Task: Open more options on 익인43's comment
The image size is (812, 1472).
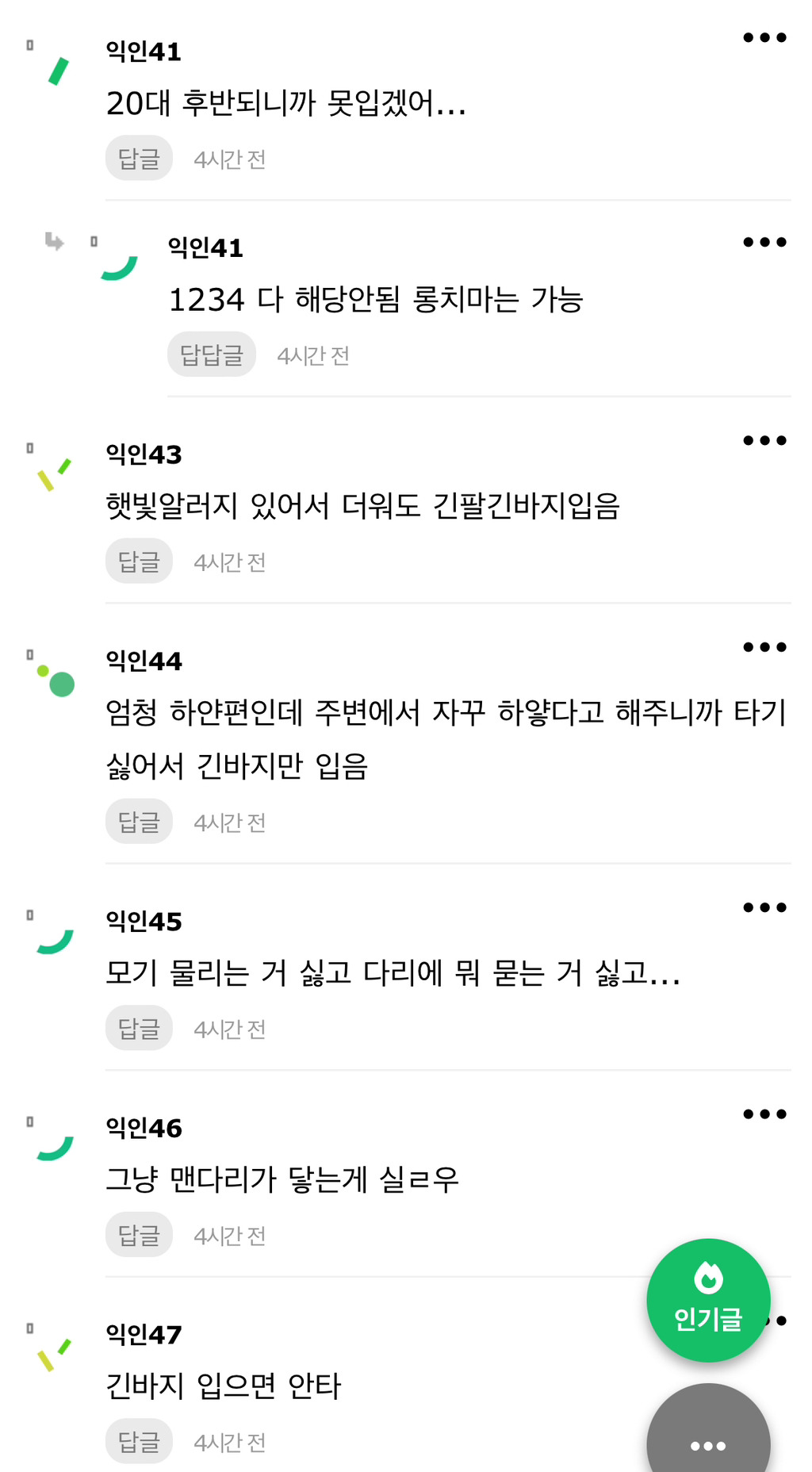Action: (764, 440)
